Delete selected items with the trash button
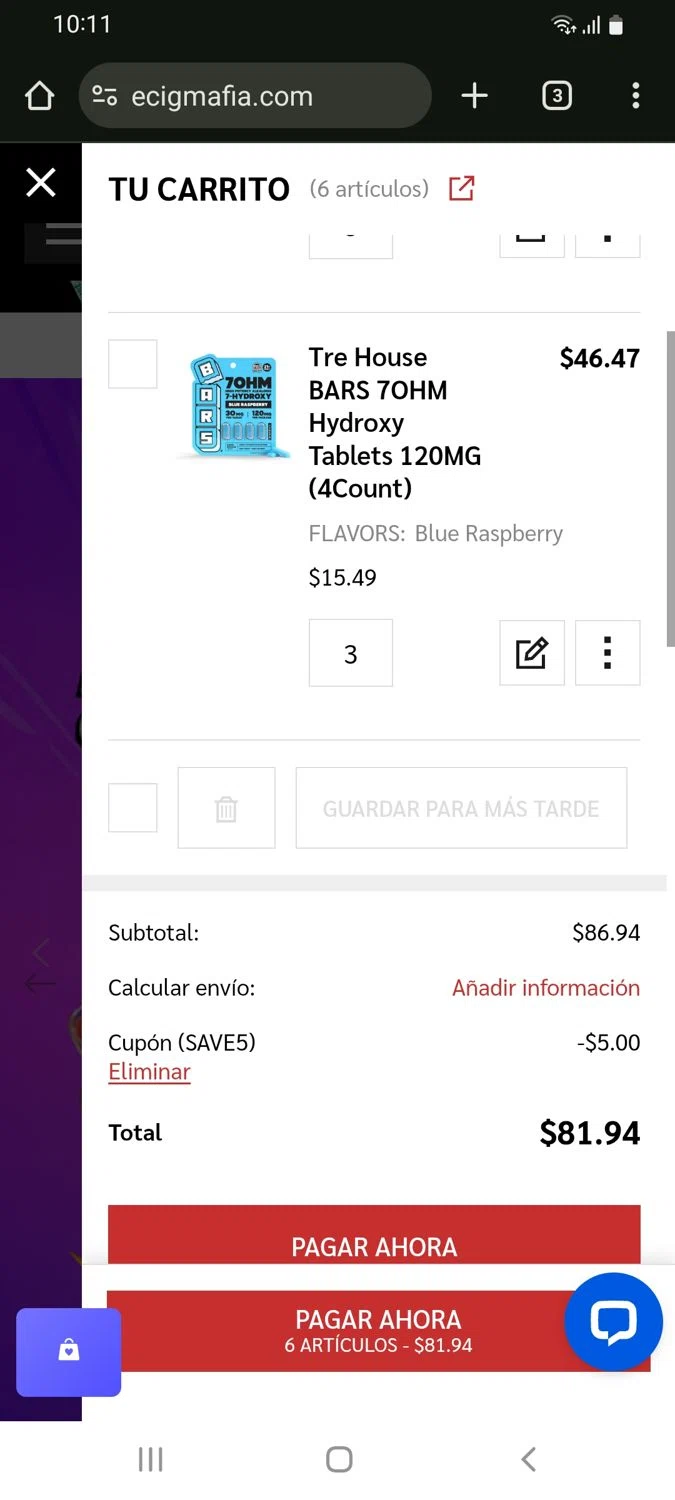This screenshot has width=675, height=1500. pos(226,808)
